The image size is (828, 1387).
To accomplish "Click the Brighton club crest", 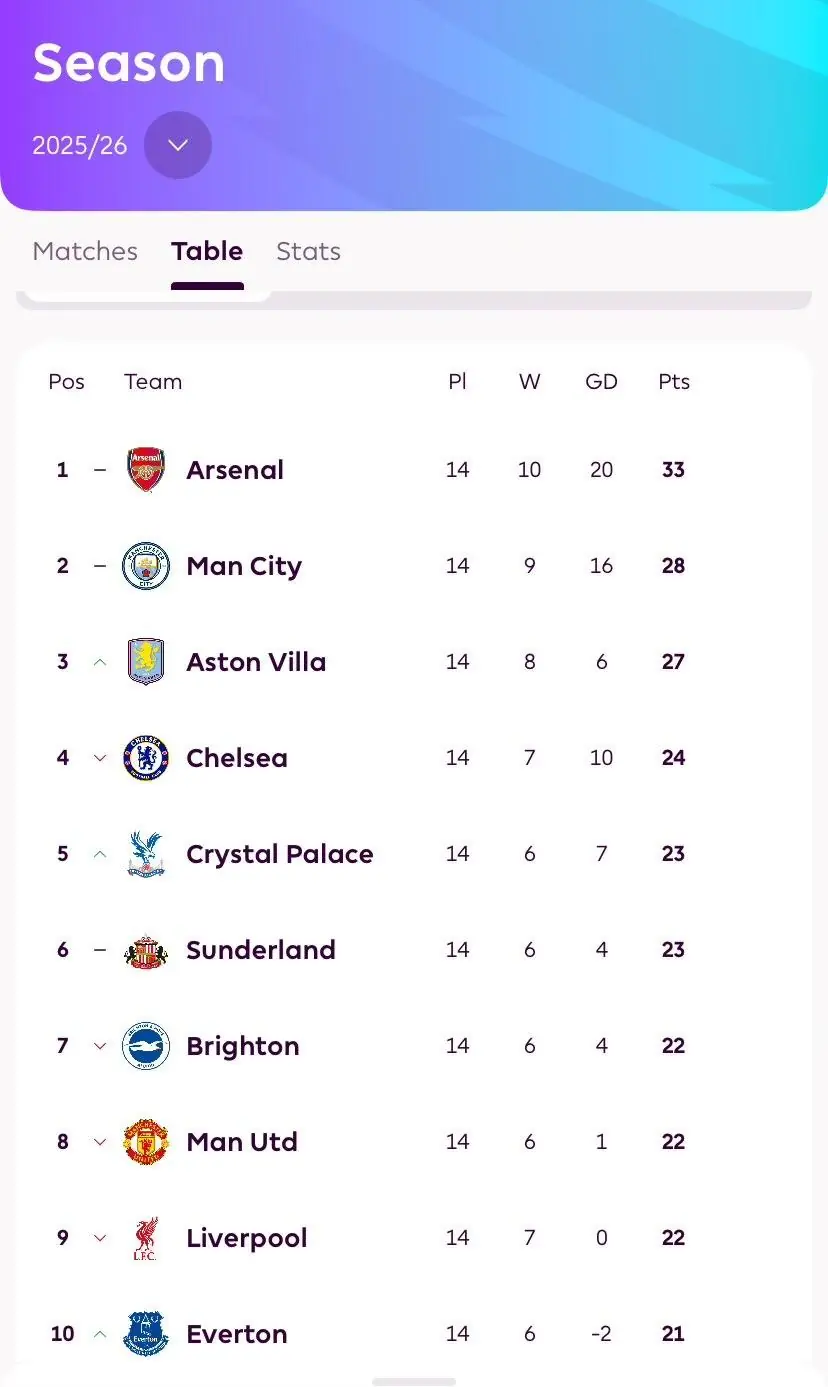I will 145,1045.
